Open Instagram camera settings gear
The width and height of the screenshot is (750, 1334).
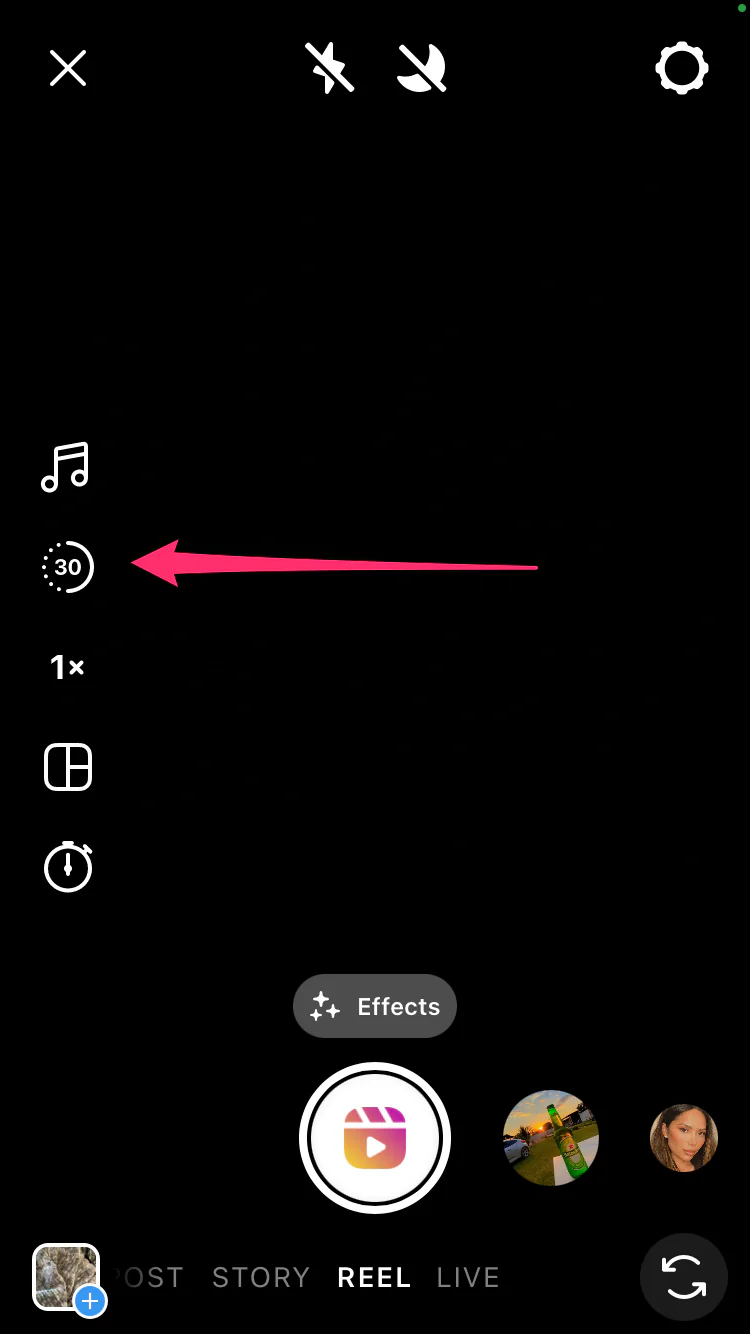pos(683,68)
